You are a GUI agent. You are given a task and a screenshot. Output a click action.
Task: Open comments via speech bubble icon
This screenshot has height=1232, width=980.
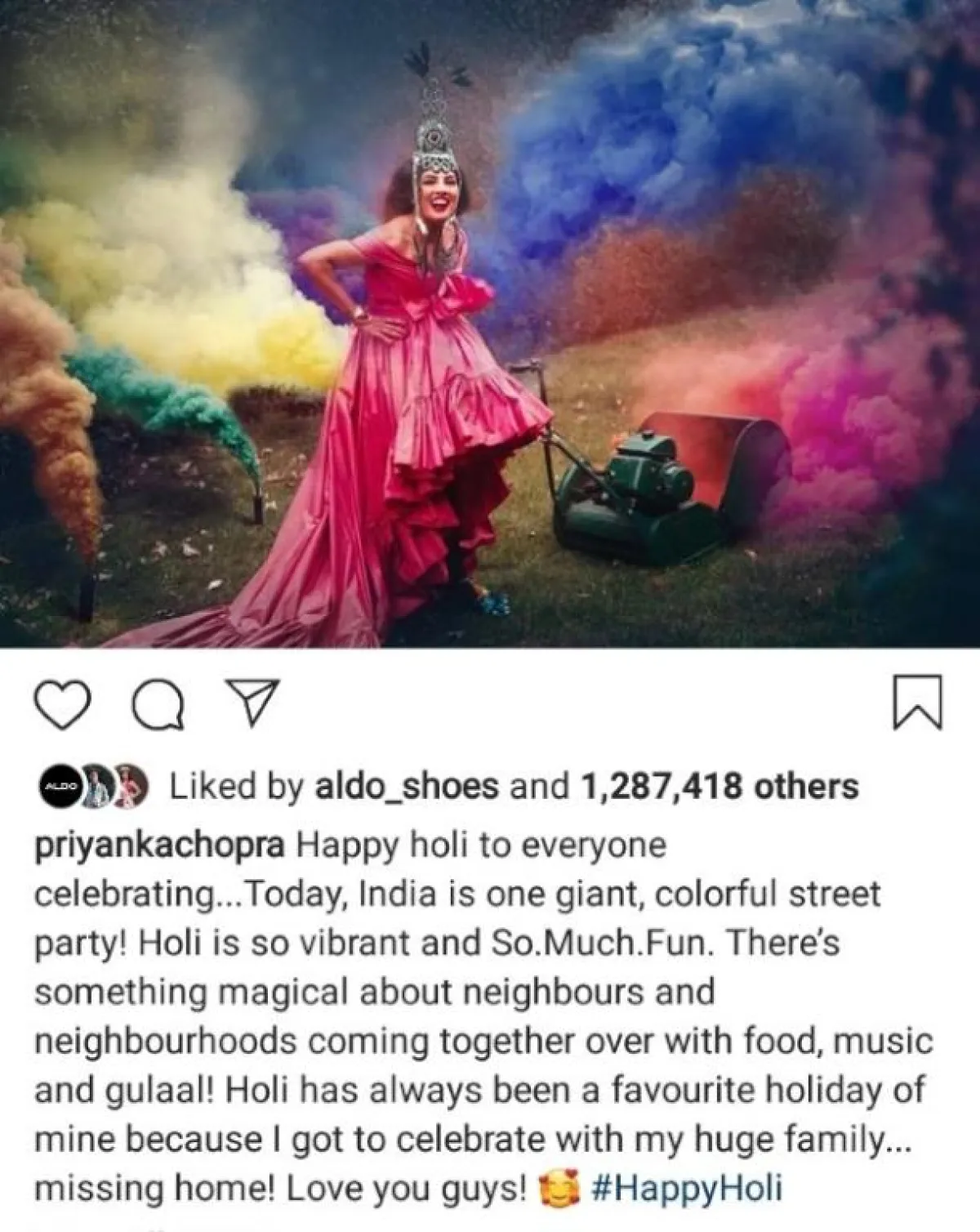tap(158, 706)
